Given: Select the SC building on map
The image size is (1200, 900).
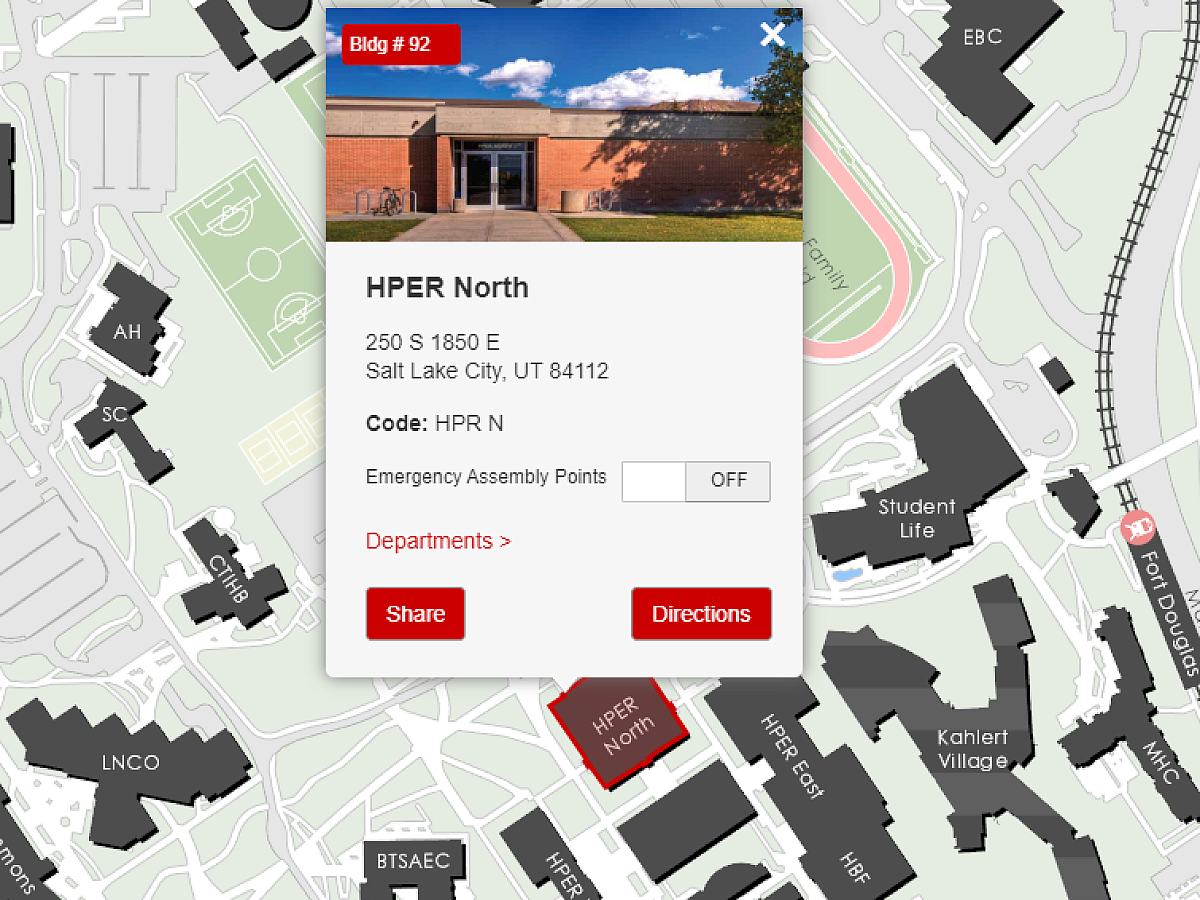Looking at the screenshot, I should 114,414.
